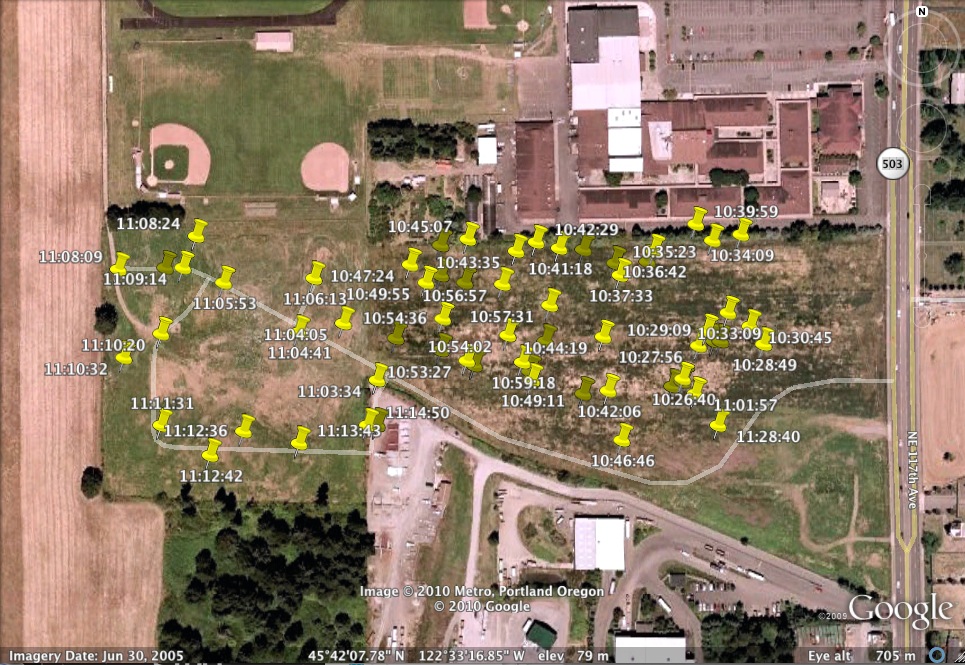Tap the N compass button to reset north

921,12
